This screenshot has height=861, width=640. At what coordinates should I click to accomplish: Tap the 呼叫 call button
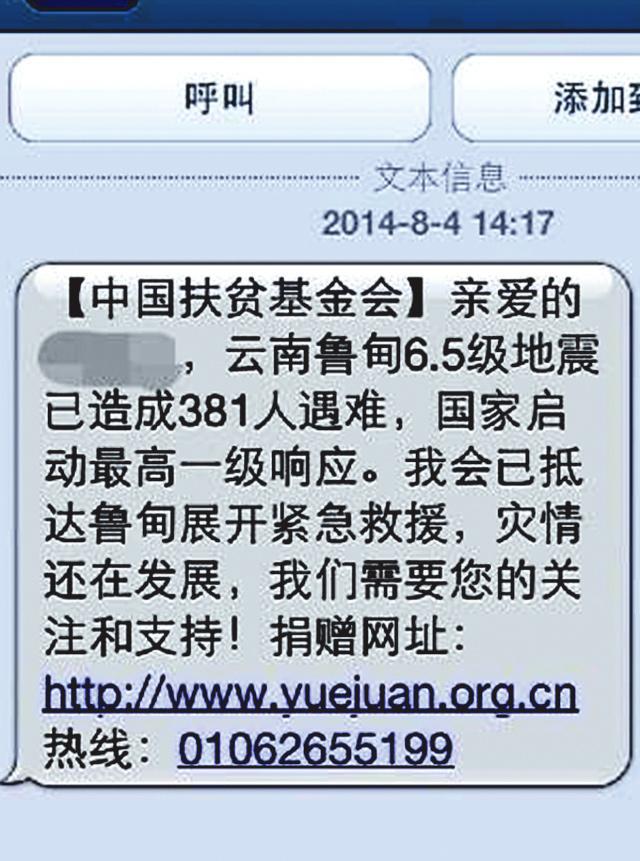[219, 98]
